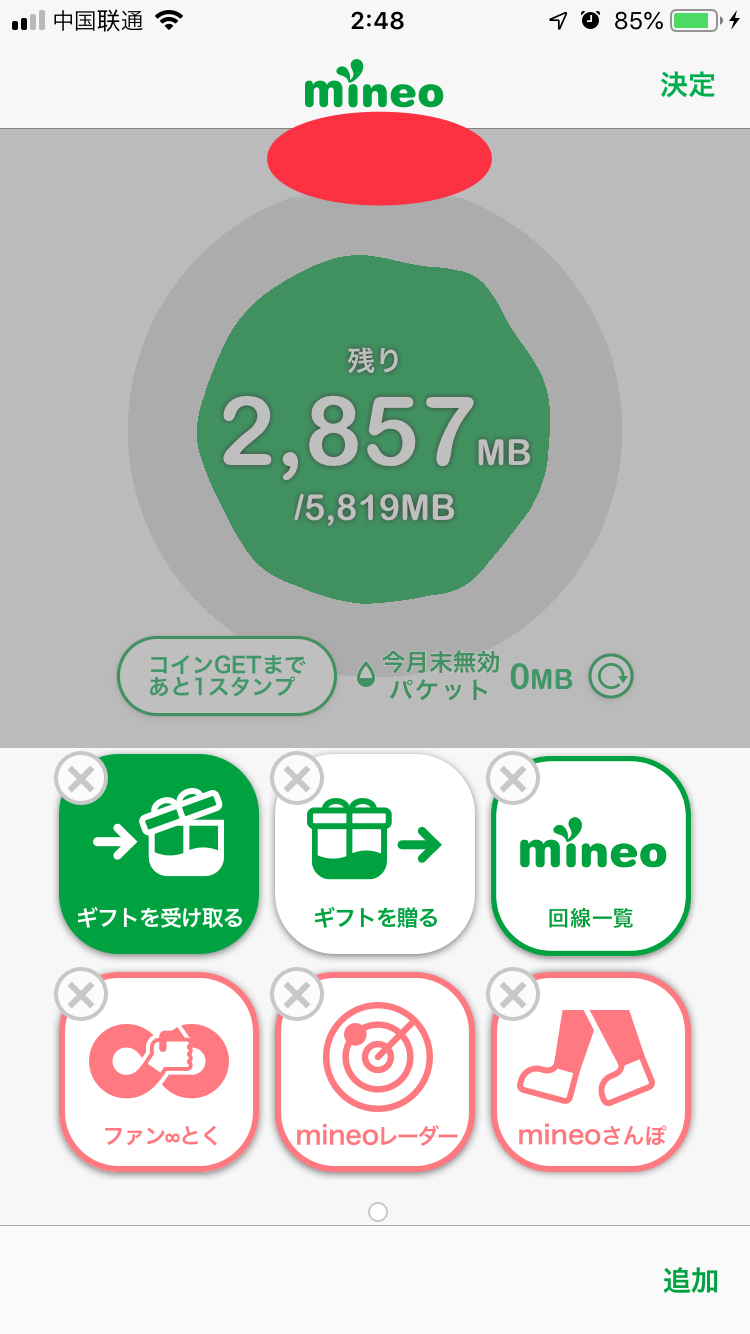
Task: Remove the mineoレーダー tile
Action: (x=297, y=995)
